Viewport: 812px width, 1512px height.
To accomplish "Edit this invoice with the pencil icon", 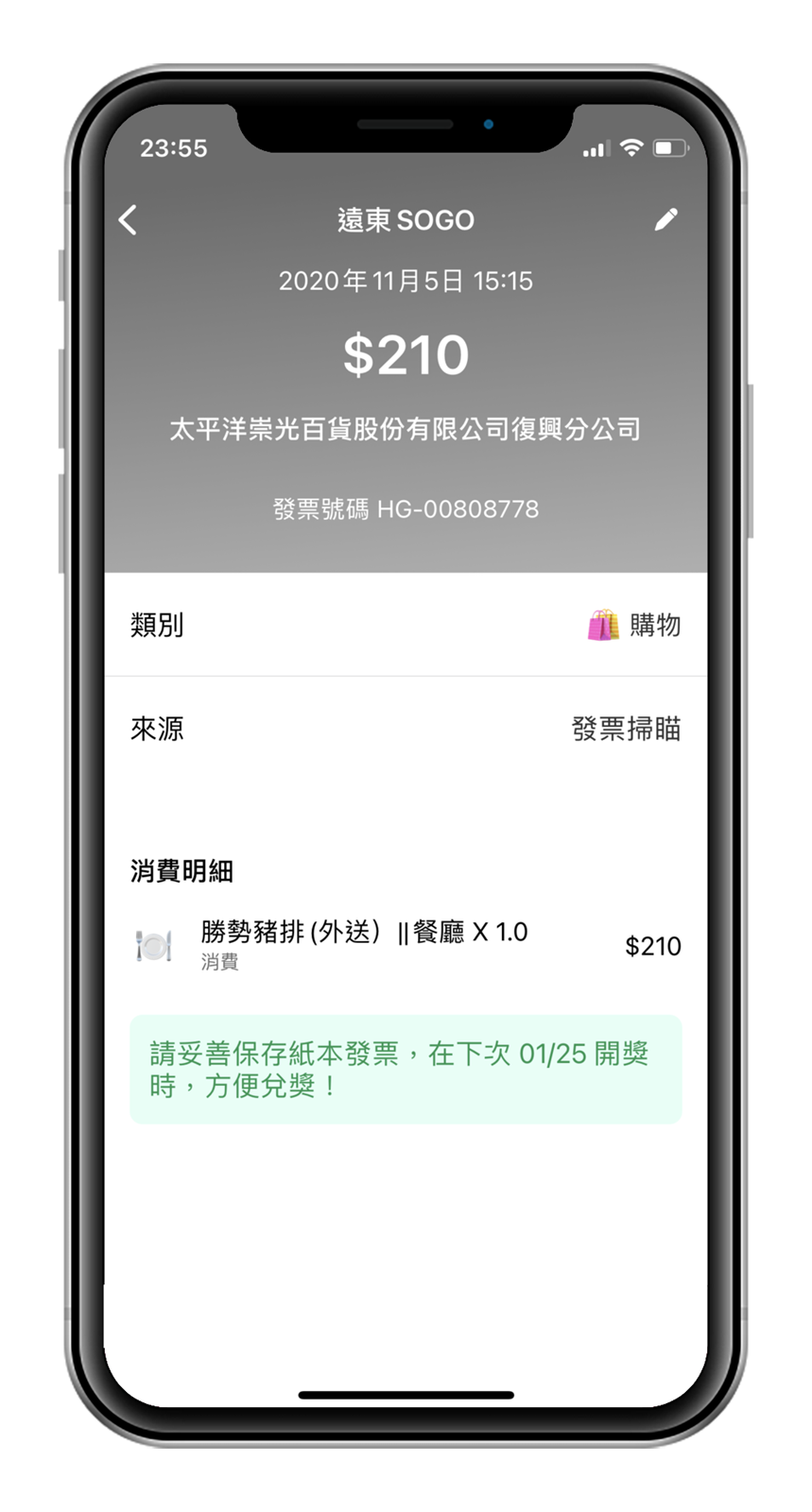I will pos(665,220).
